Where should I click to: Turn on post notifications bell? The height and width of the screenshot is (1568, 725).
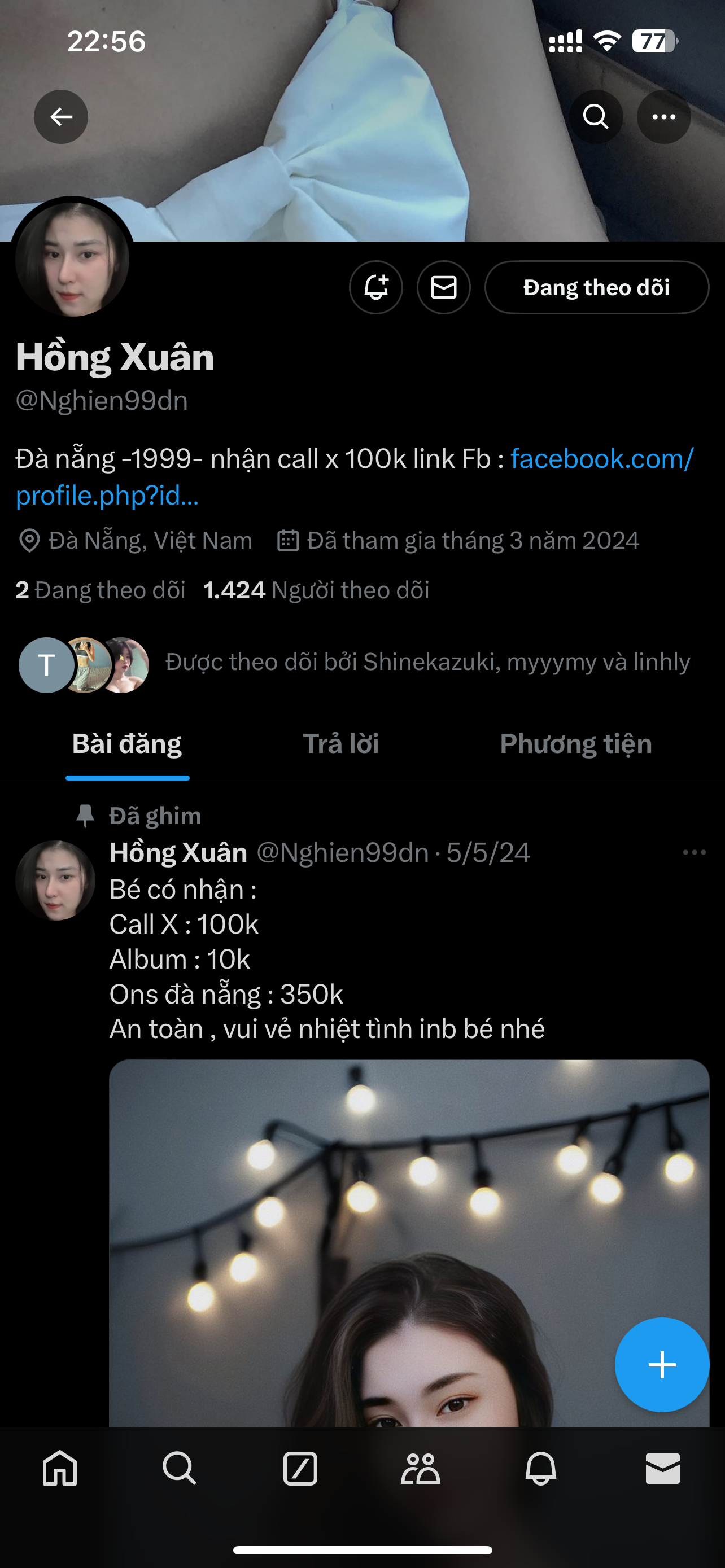375,287
